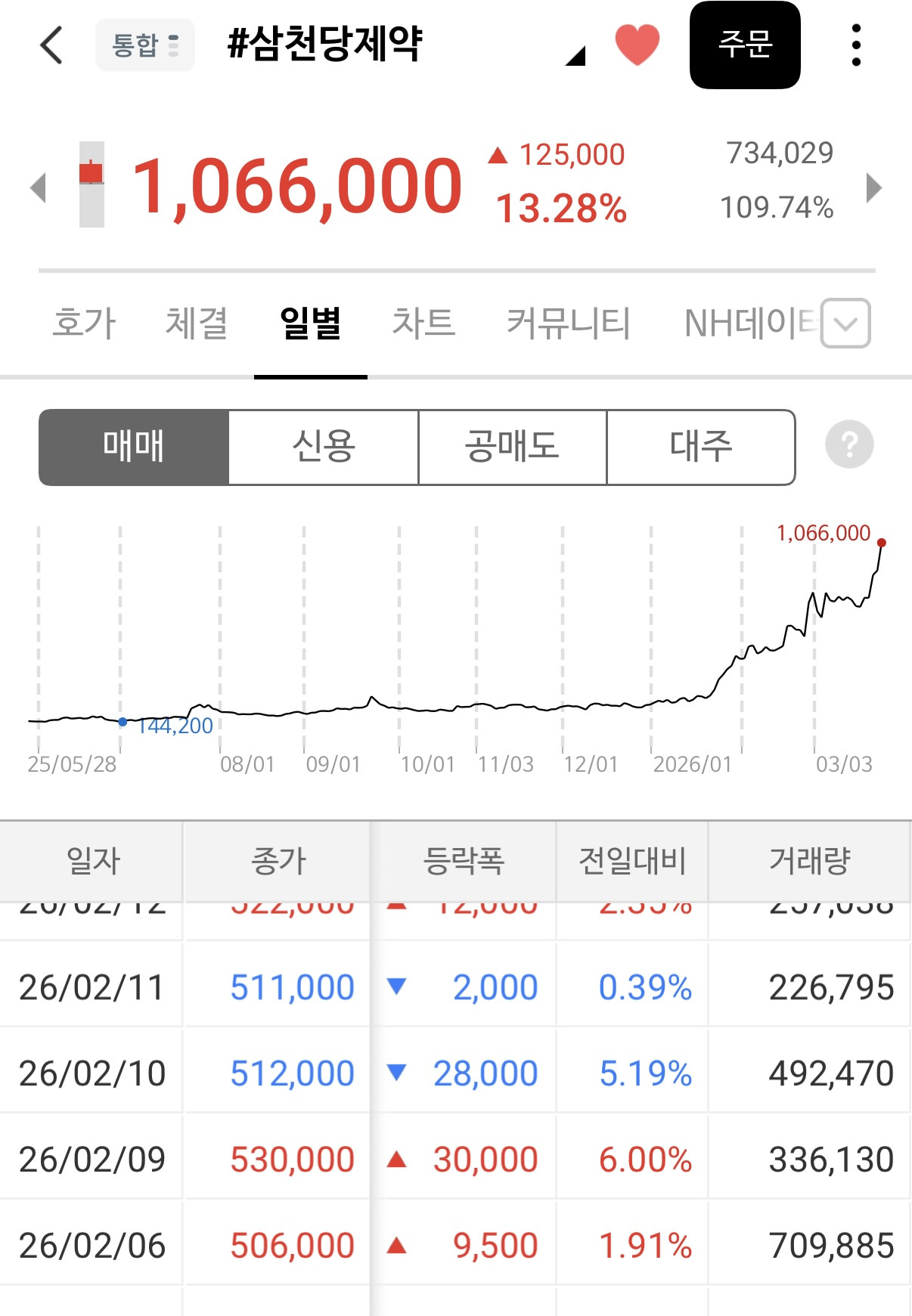The image size is (912, 1316).
Task: Switch to the 공매도 segment
Action: (x=513, y=447)
